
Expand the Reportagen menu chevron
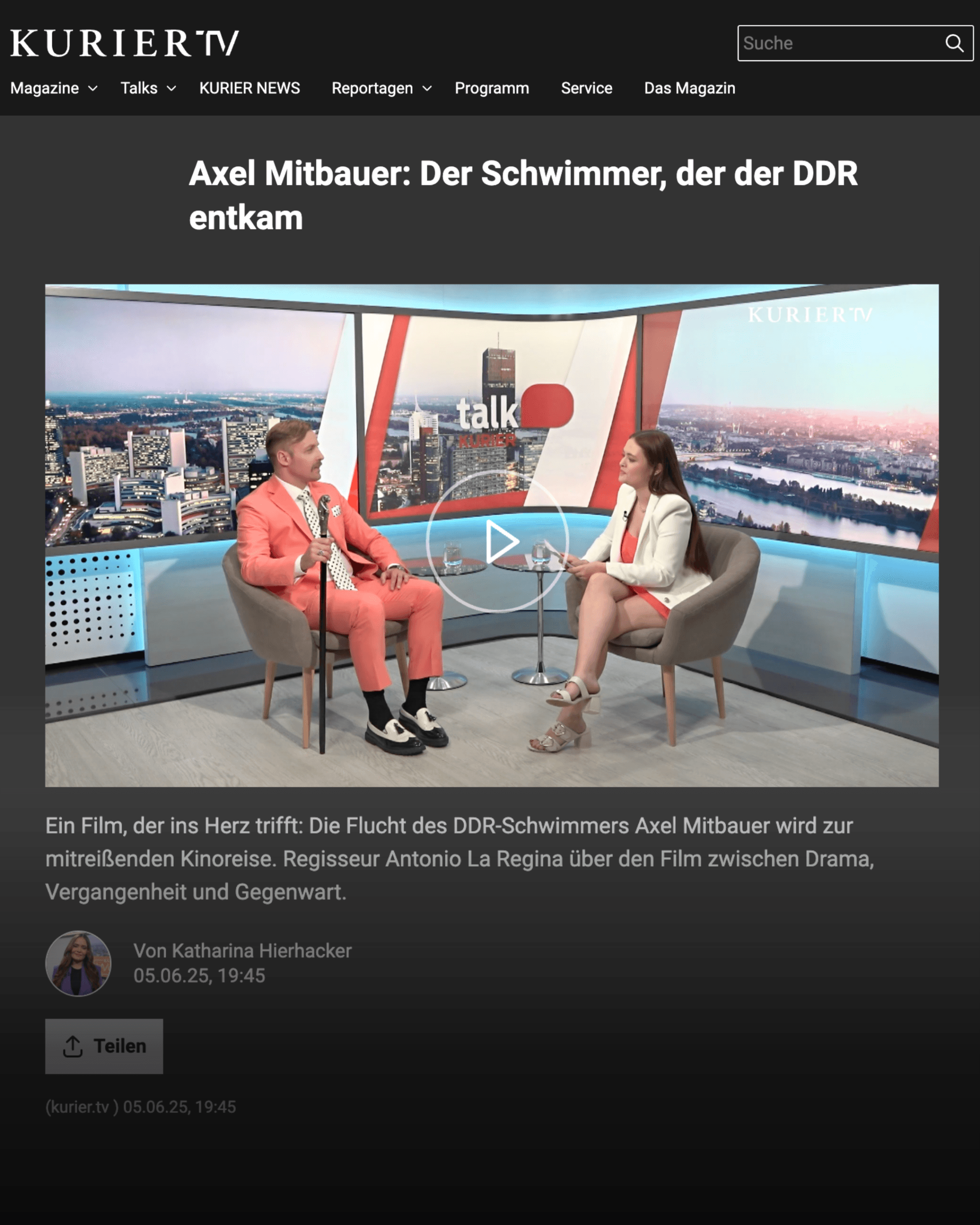pyautogui.click(x=428, y=88)
